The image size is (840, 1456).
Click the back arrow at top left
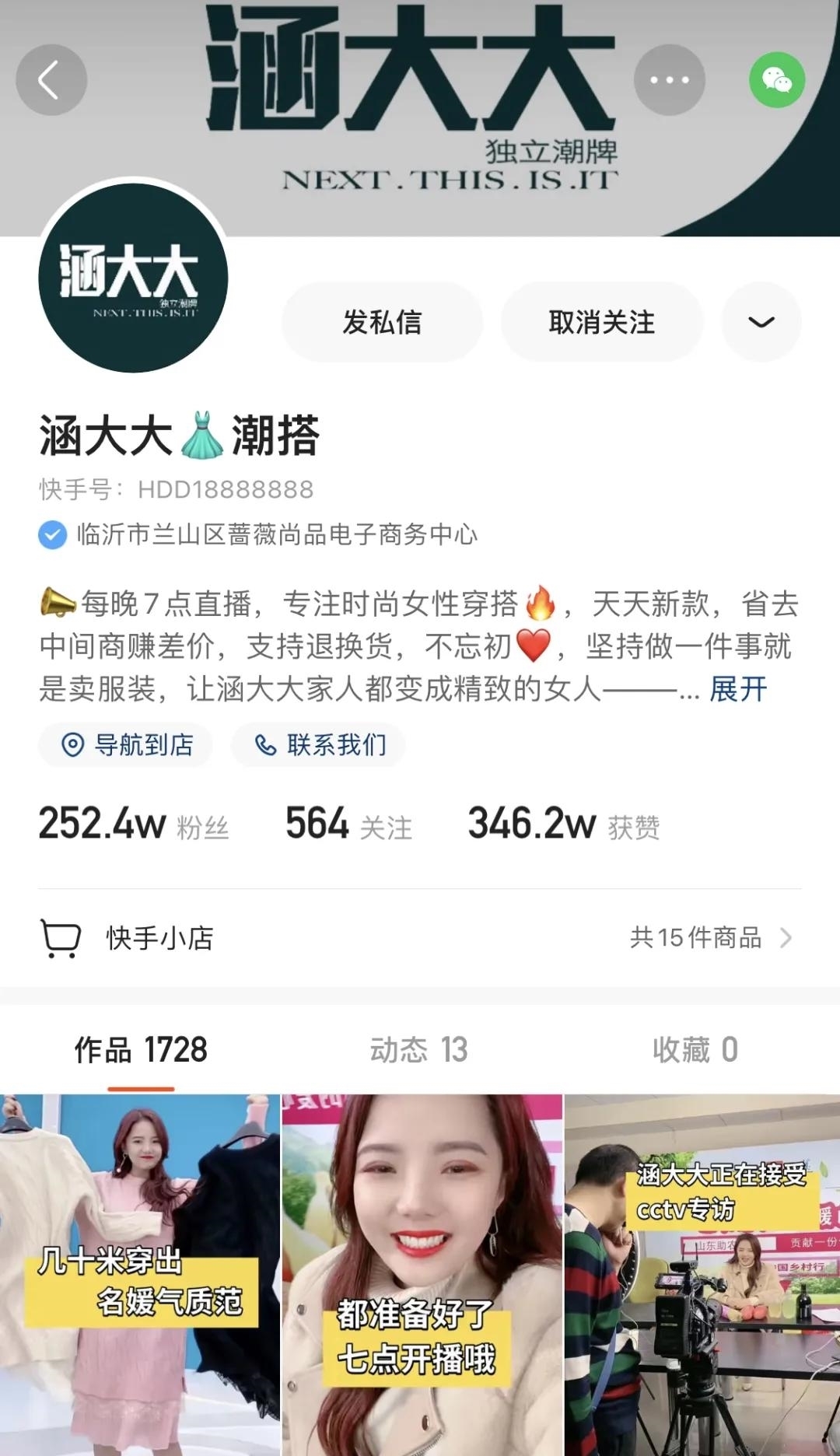pyautogui.click(x=50, y=79)
